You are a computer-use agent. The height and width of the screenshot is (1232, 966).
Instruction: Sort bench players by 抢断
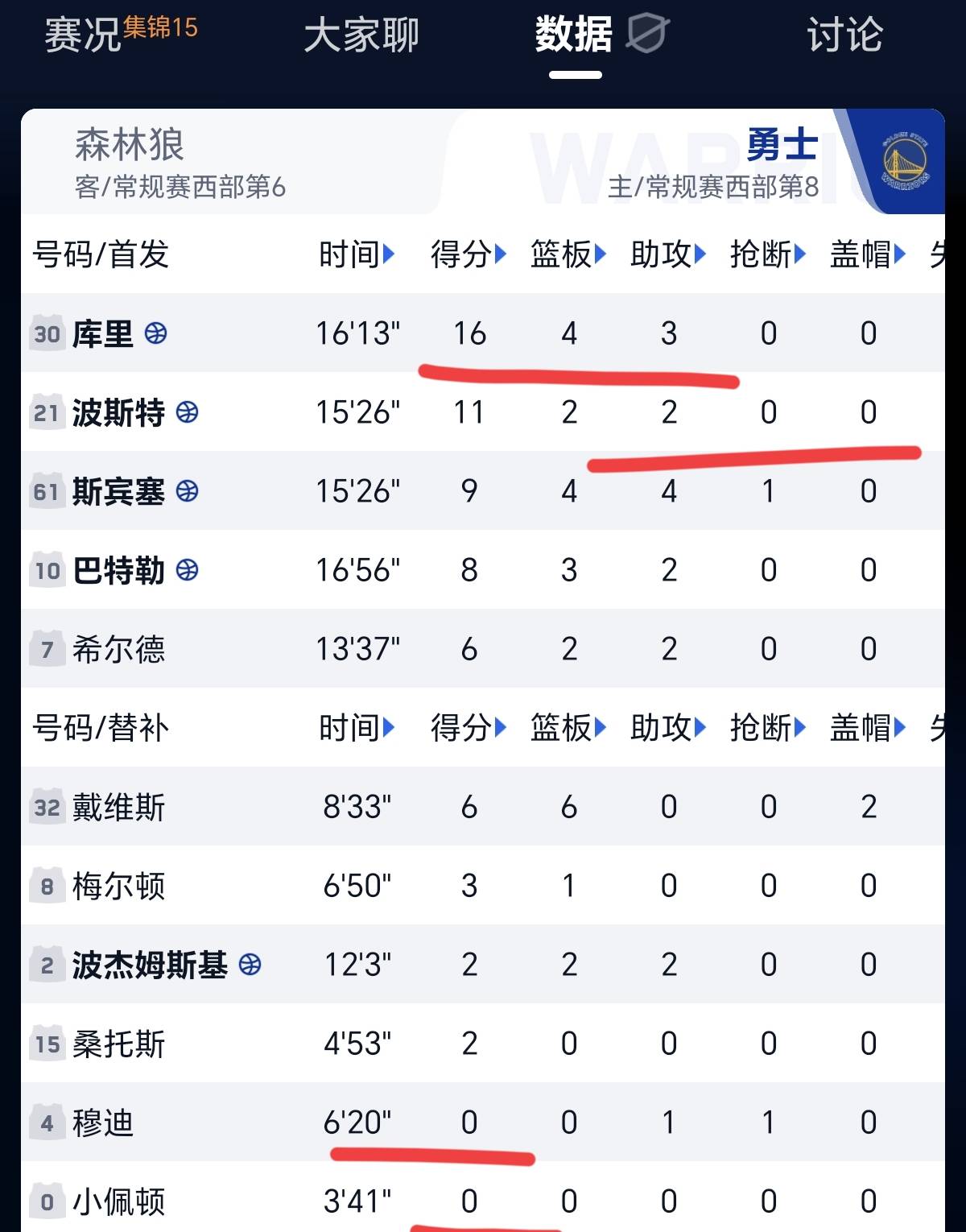tap(768, 728)
